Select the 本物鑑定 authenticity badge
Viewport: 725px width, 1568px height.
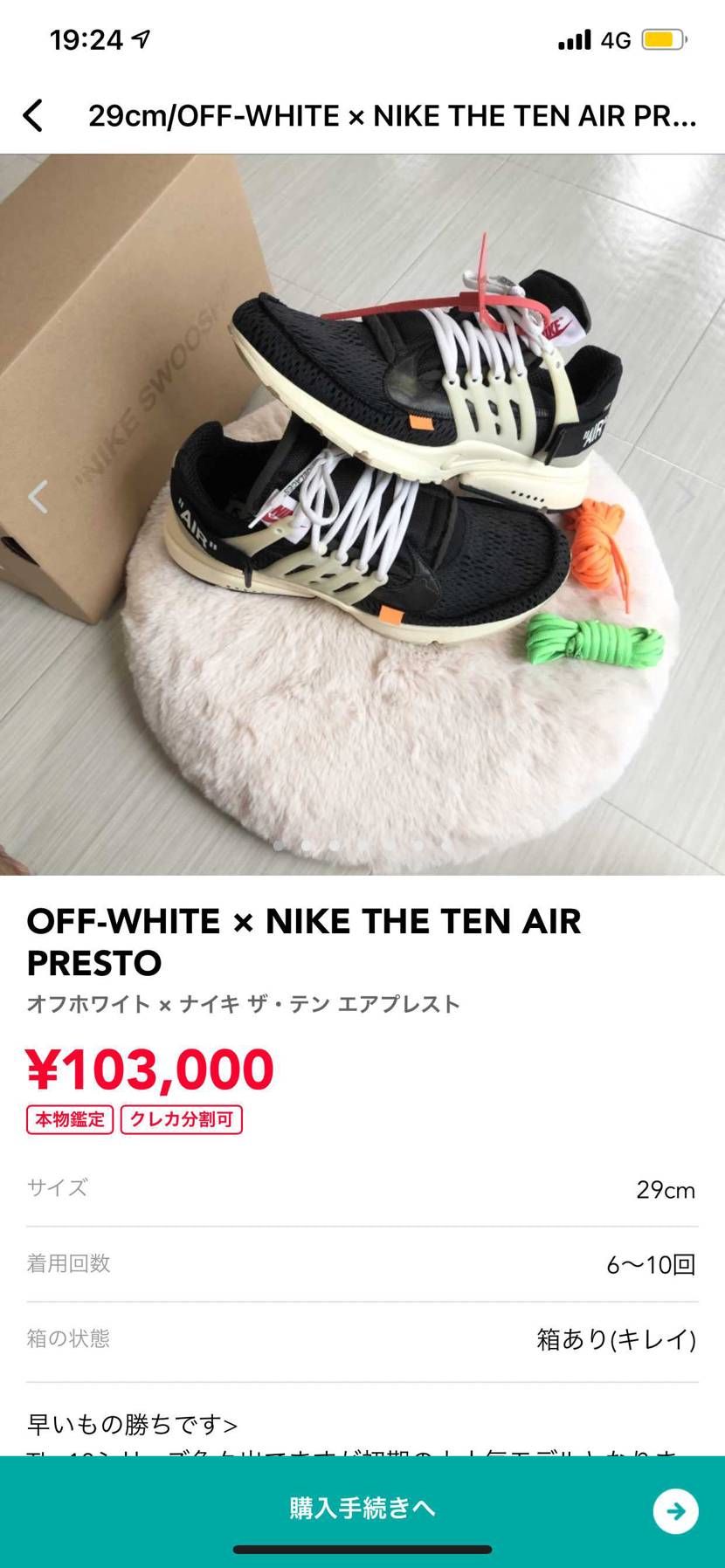coord(70,1118)
